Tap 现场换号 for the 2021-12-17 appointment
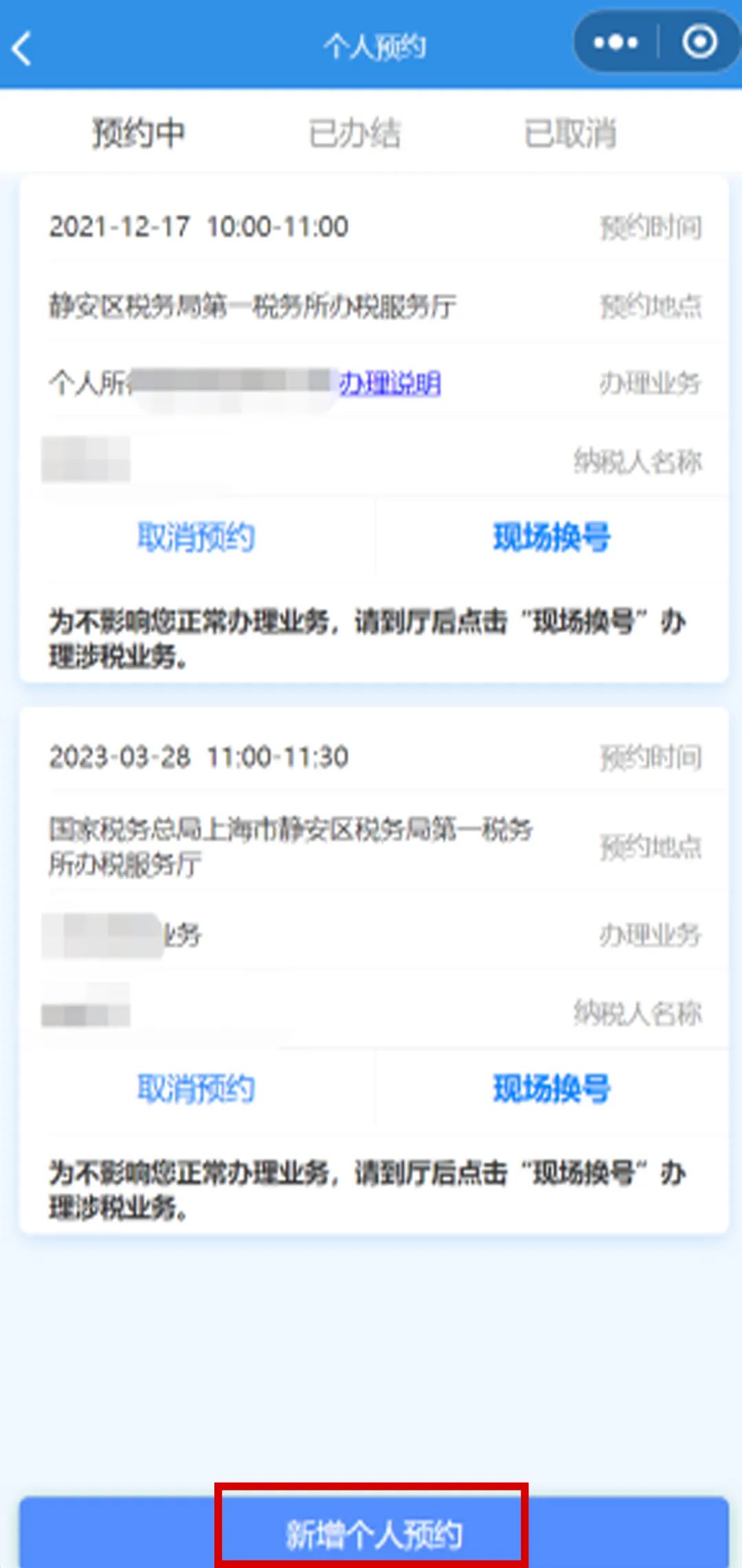The width and height of the screenshot is (742, 1568). click(552, 536)
